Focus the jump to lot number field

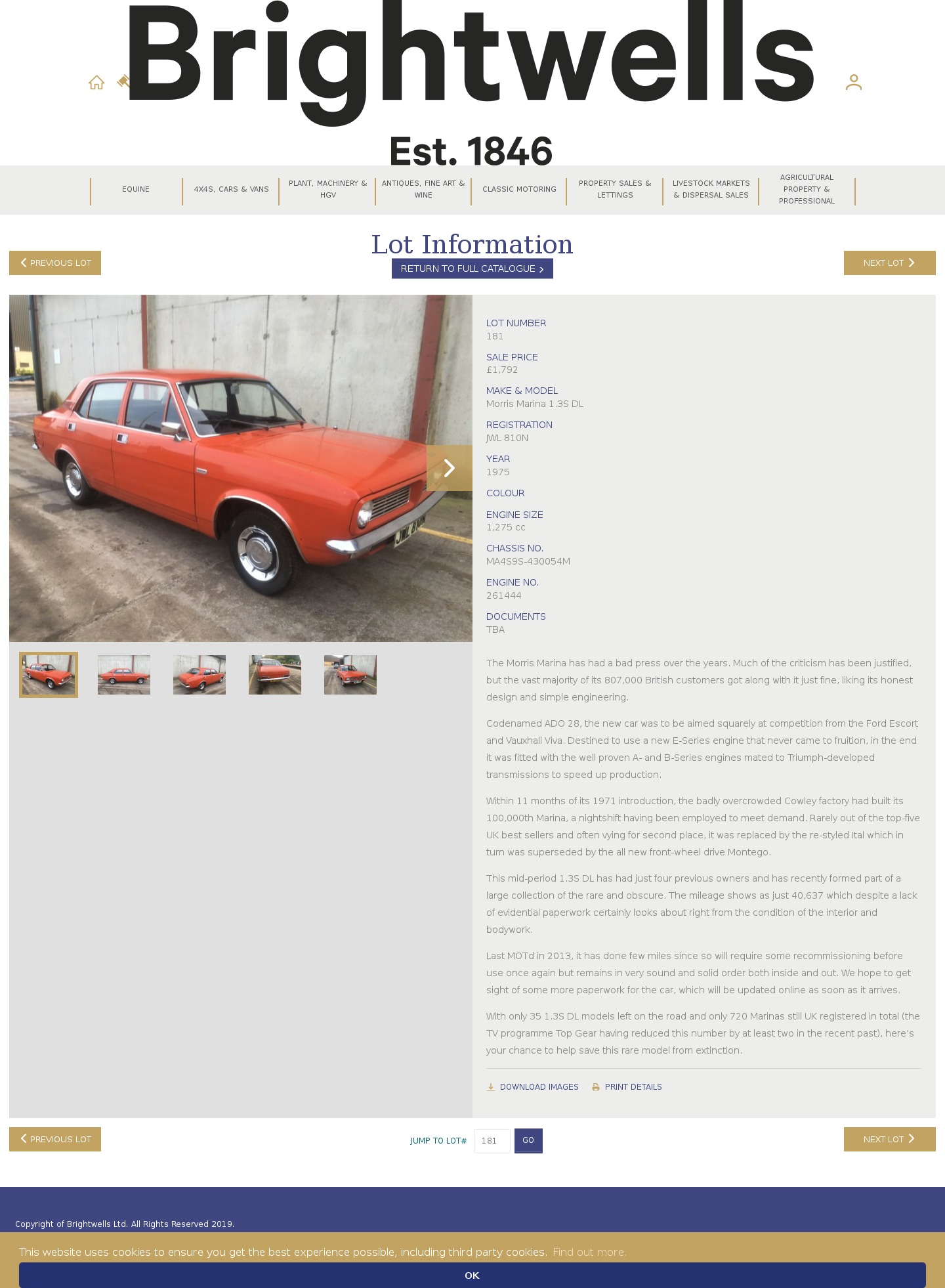pyautogui.click(x=492, y=1141)
